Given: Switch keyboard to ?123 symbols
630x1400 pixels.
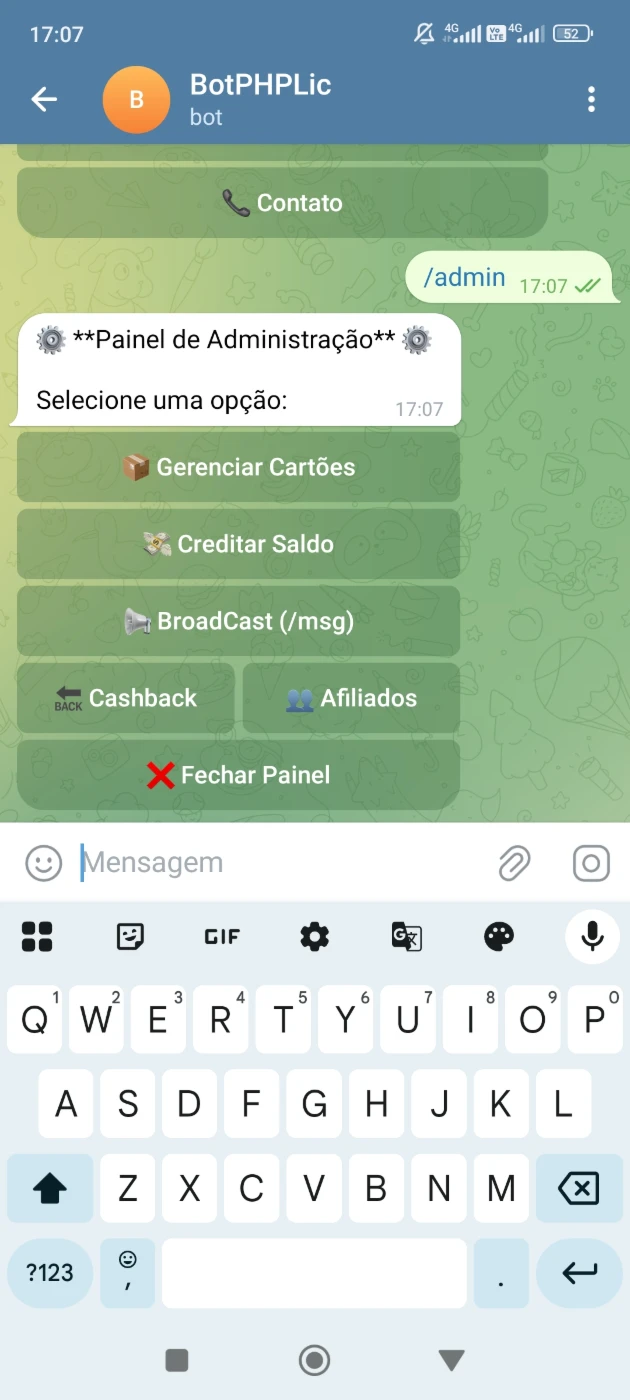Looking at the screenshot, I should (50, 1273).
